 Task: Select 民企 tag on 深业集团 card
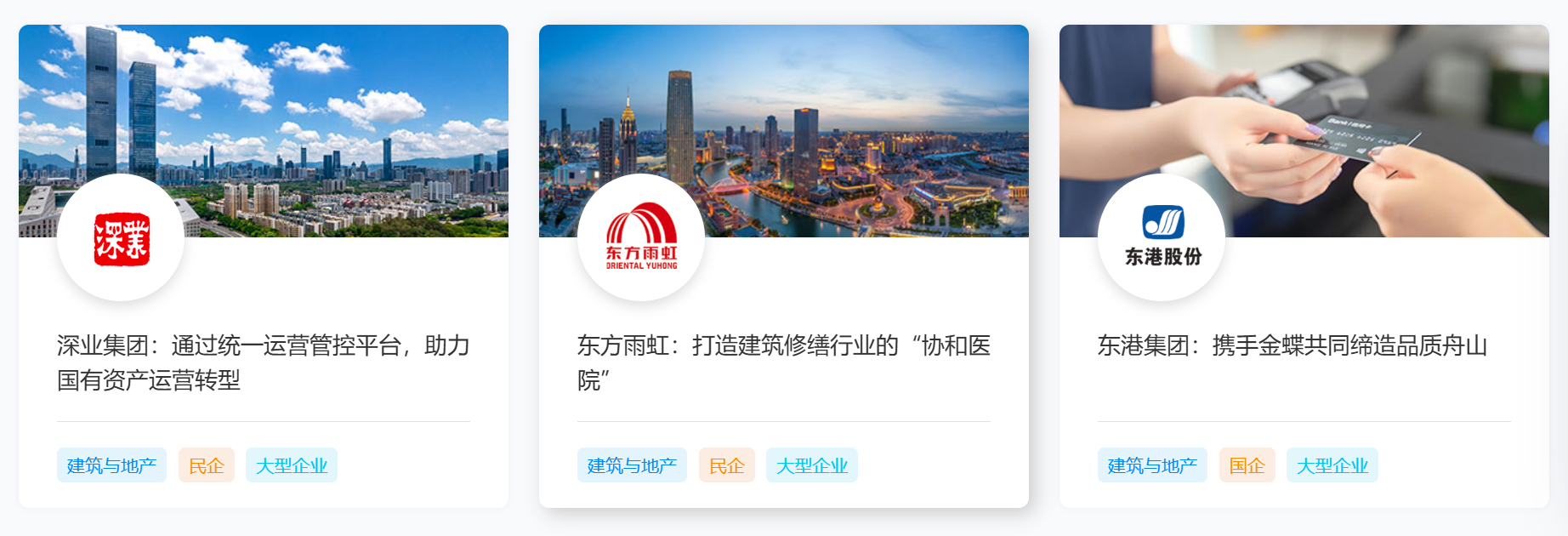(x=207, y=465)
